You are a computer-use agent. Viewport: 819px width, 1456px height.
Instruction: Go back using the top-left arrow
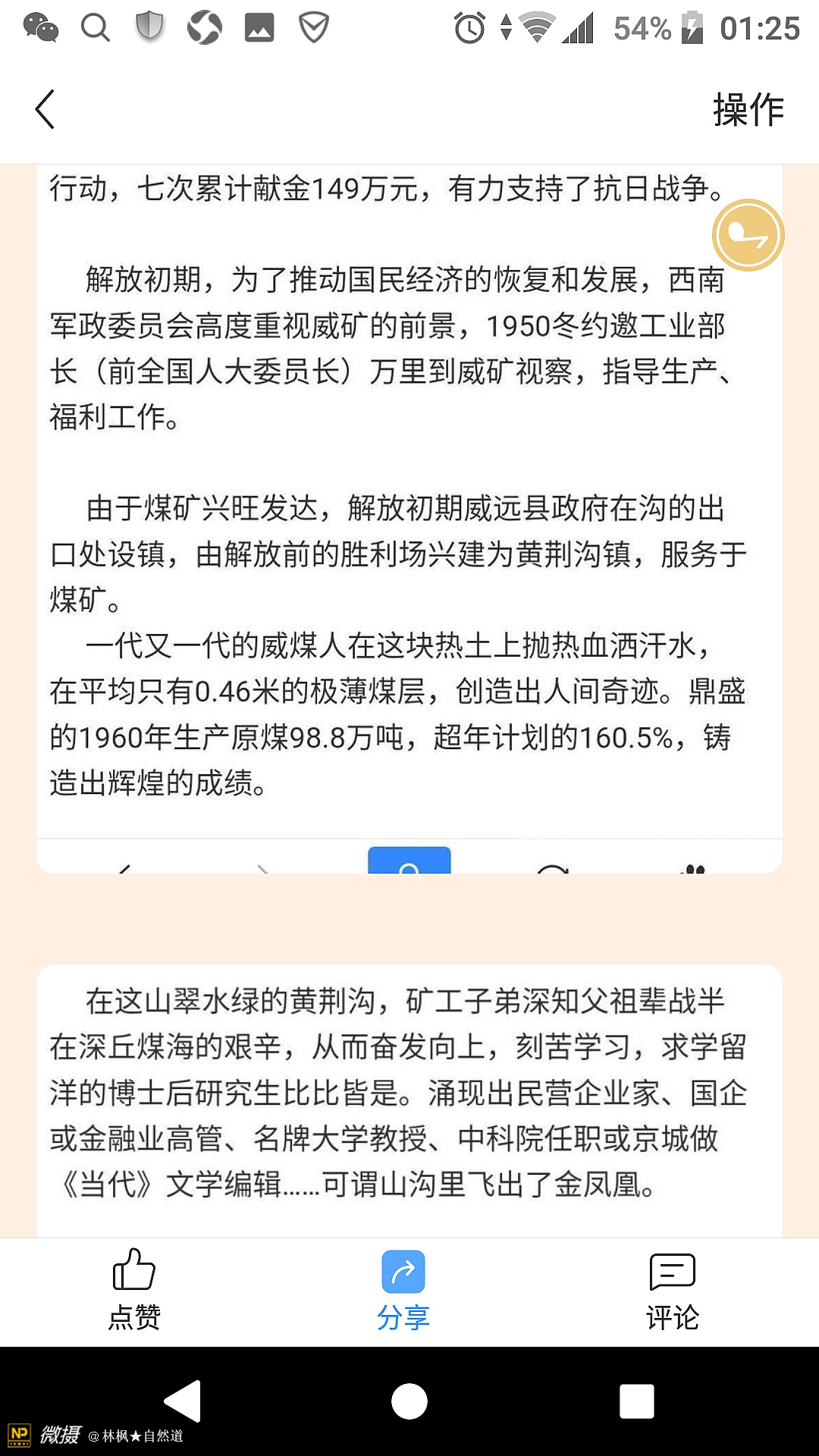tap(45, 109)
